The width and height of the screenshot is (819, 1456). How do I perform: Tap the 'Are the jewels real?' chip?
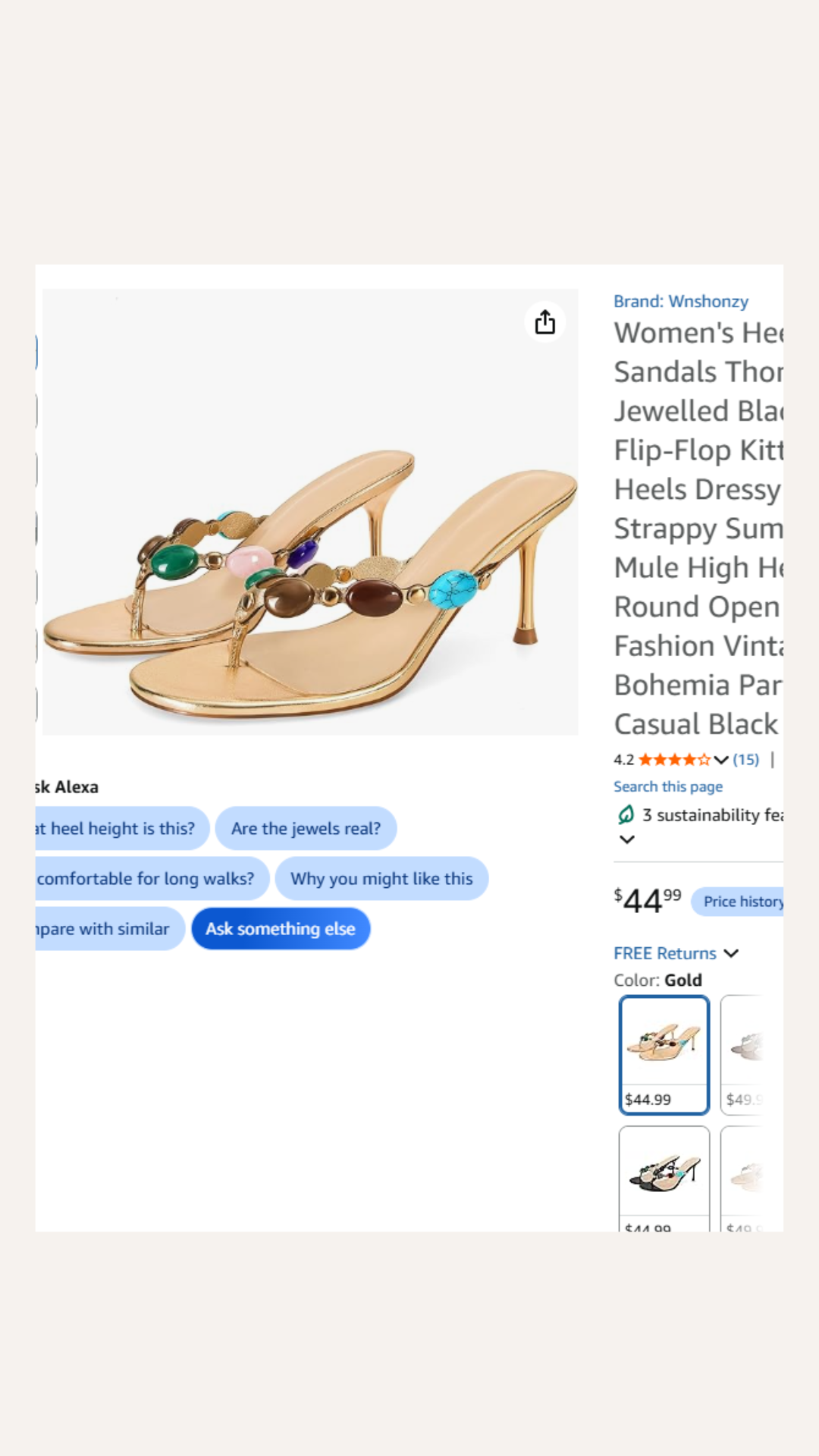point(306,828)
